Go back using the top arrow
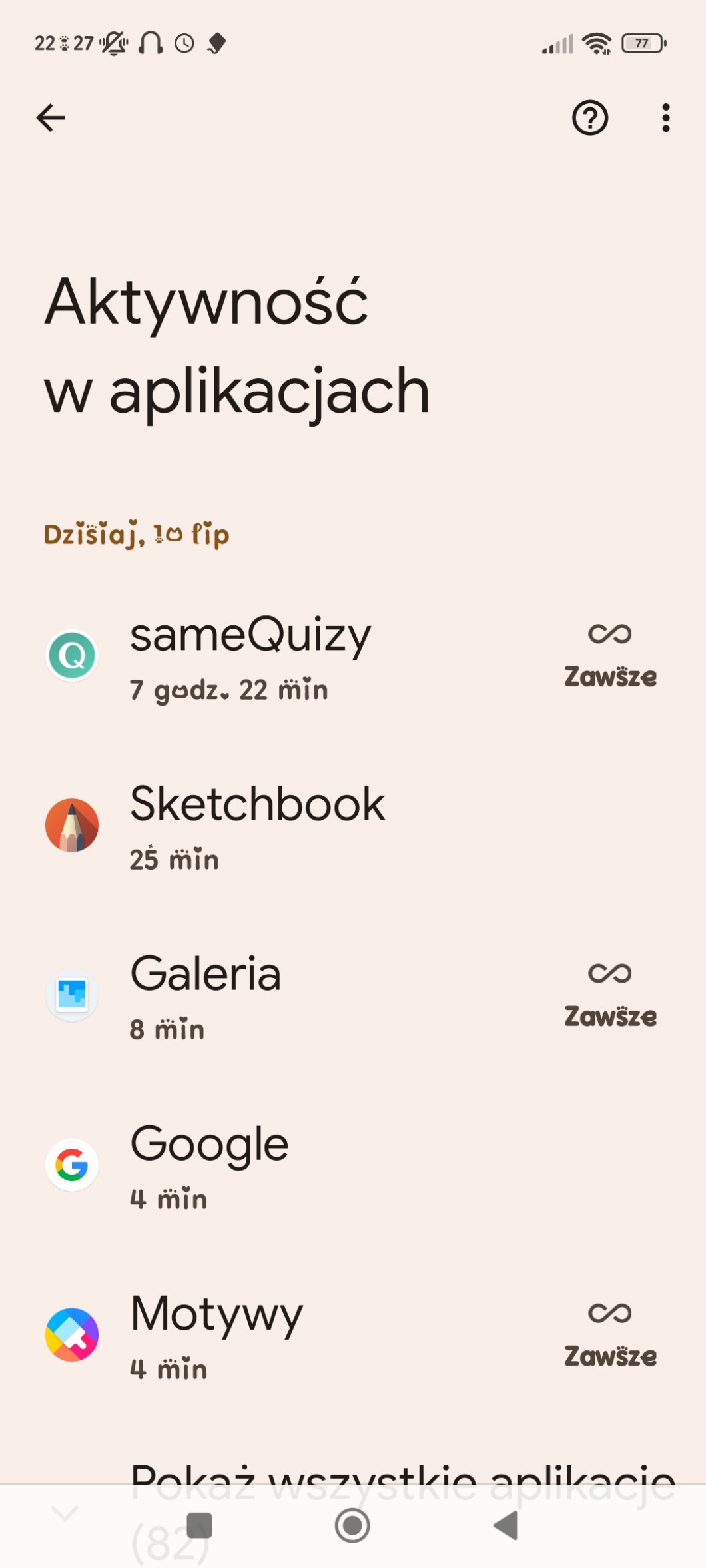Image resolution: width=706 pixels, height=1568 pixels. click(51, 118)
